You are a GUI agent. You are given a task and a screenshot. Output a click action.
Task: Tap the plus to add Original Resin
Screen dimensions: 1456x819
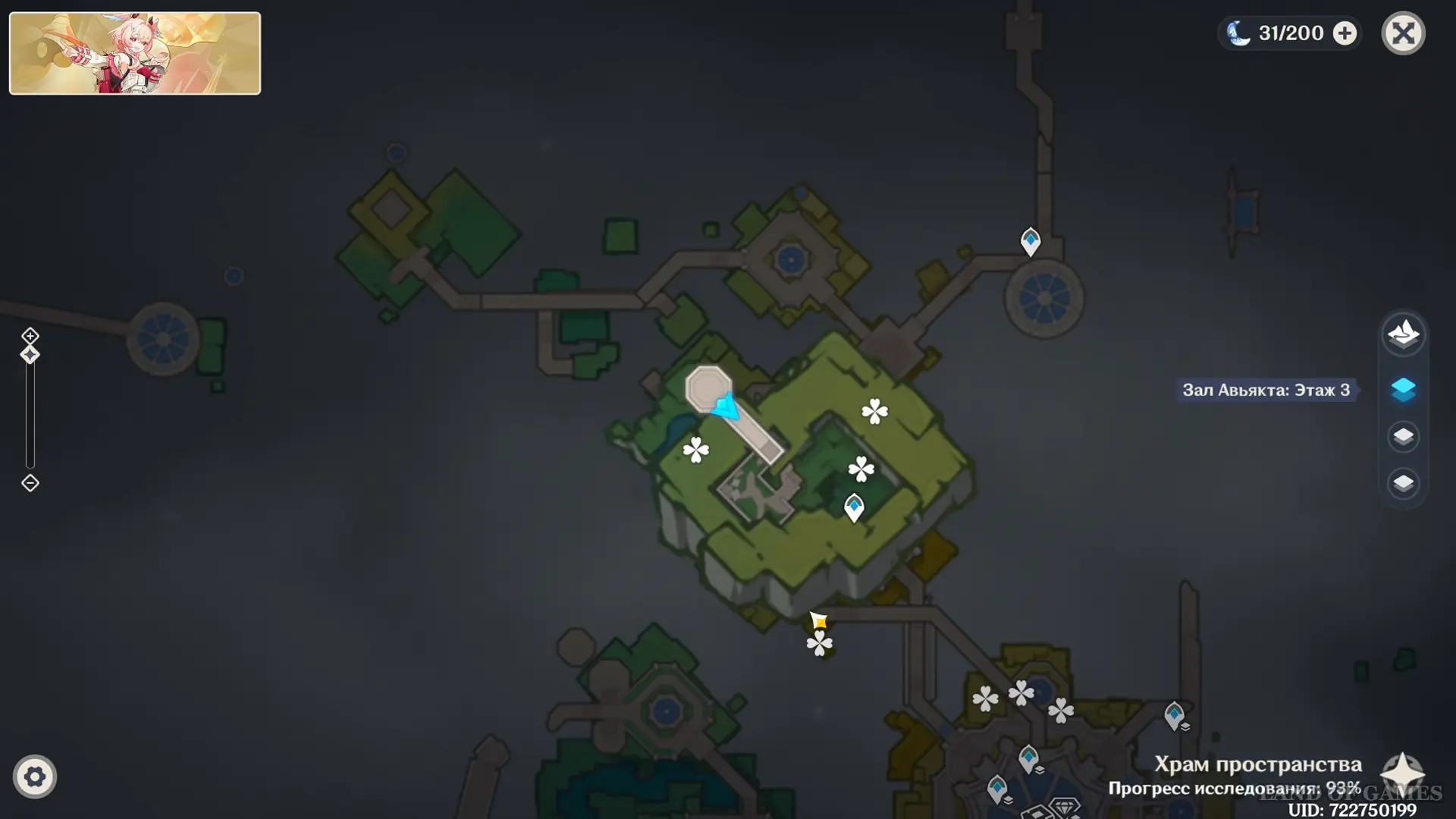pos(1345,33)
